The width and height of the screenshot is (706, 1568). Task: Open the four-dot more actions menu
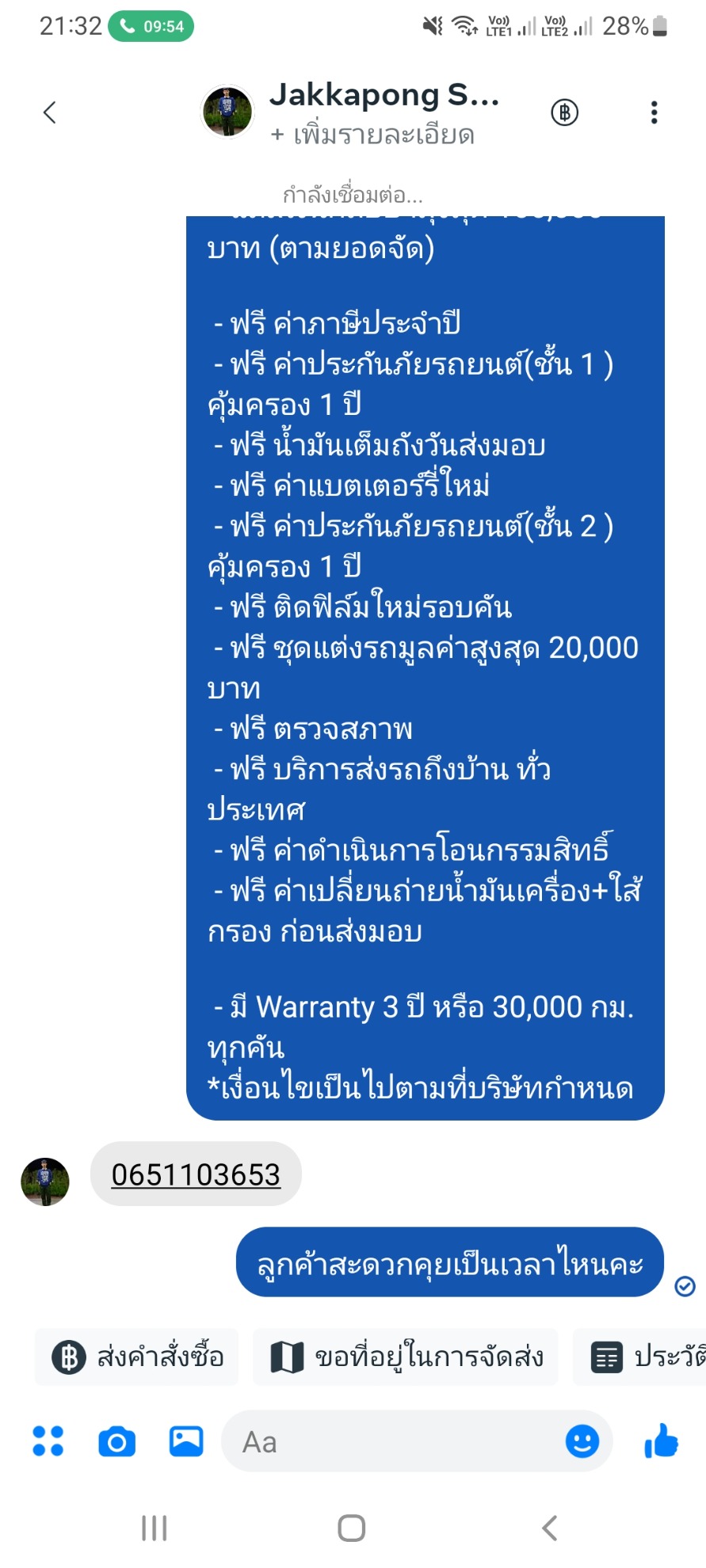click(x=48, y=1441)
